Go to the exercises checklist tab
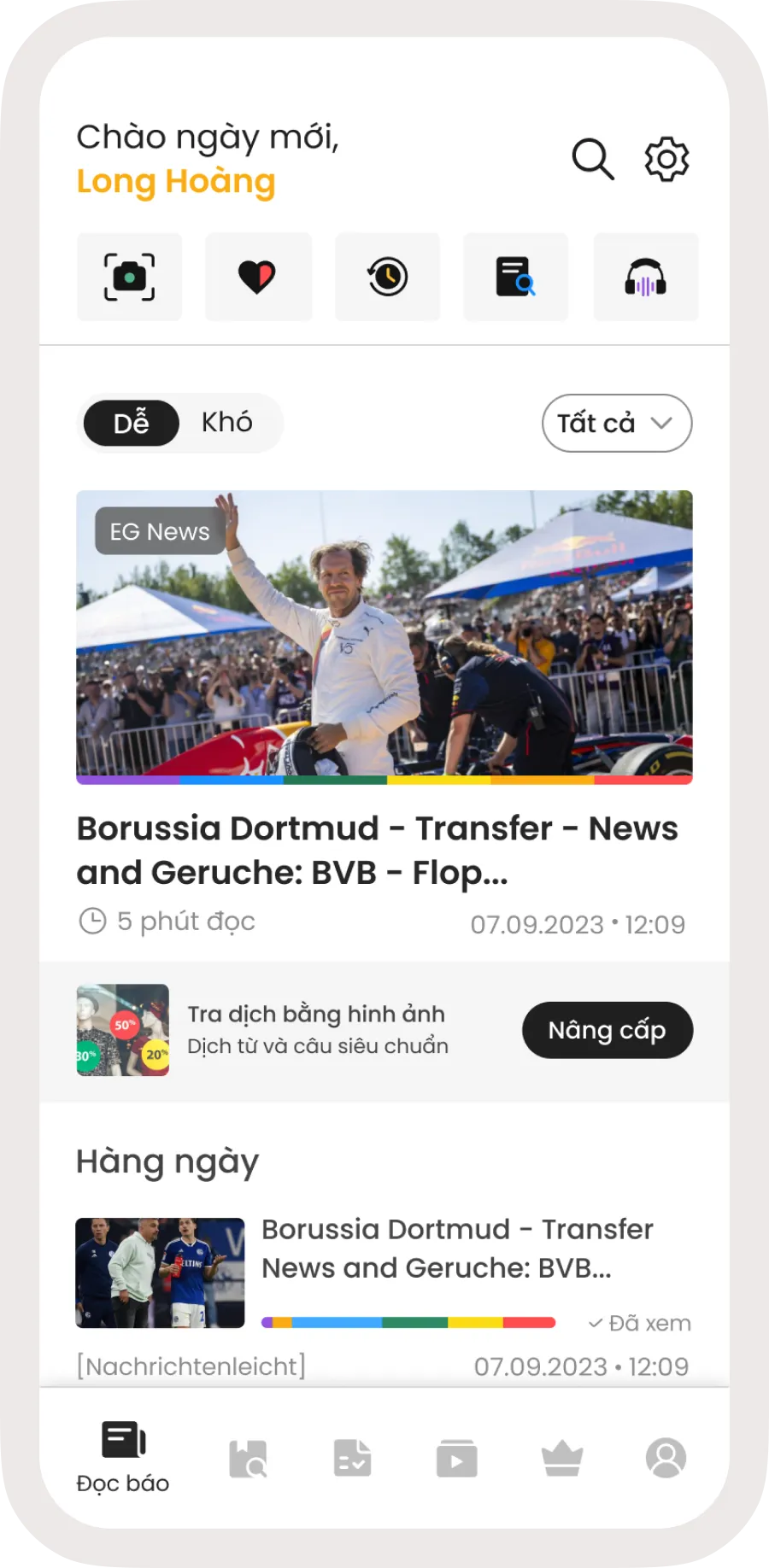Image resolution: width=769 pixels, height=1568 pixels. pyautogui.click(x=352, y=1458)
